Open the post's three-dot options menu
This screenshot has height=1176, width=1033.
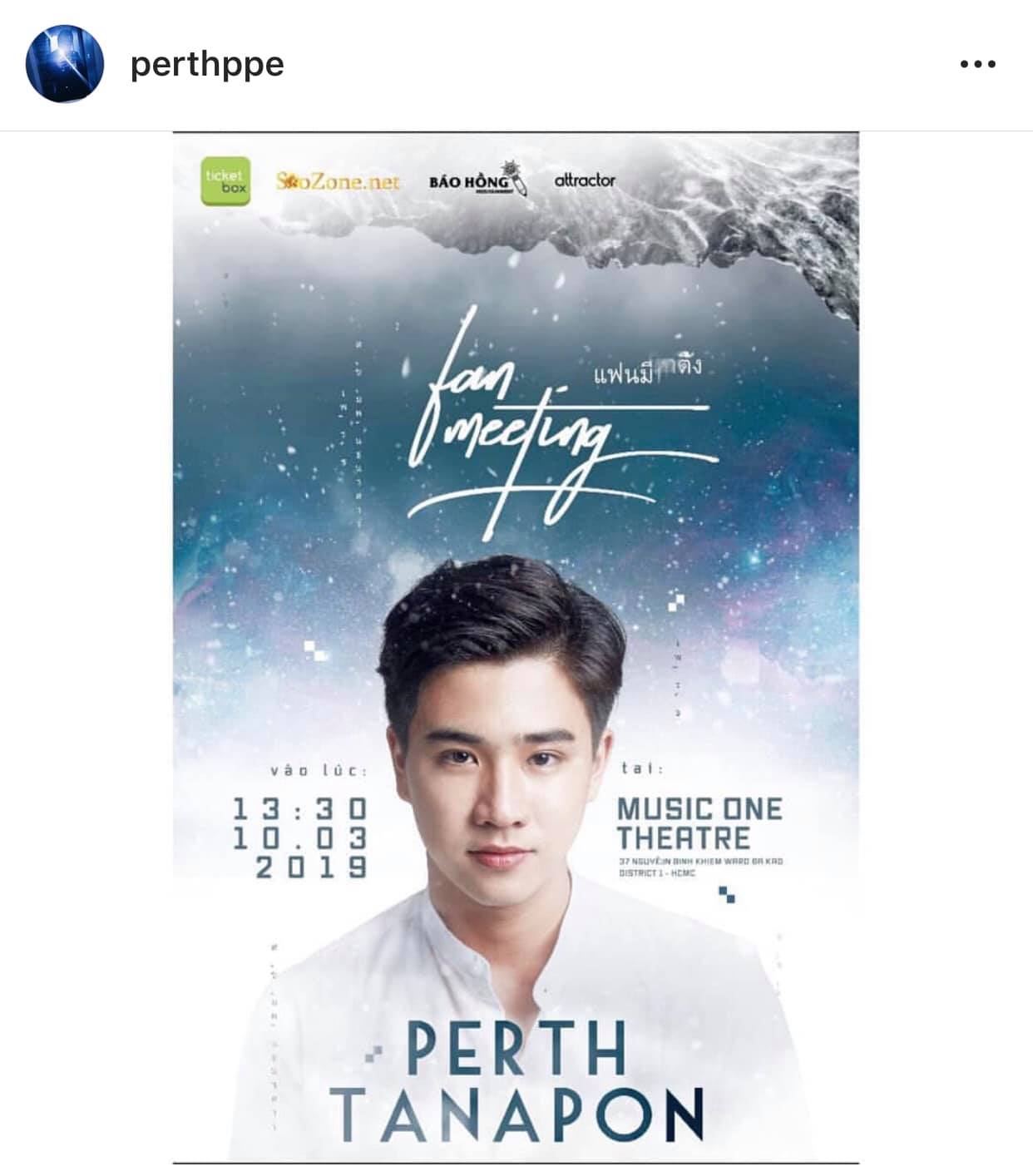[977, 64]
